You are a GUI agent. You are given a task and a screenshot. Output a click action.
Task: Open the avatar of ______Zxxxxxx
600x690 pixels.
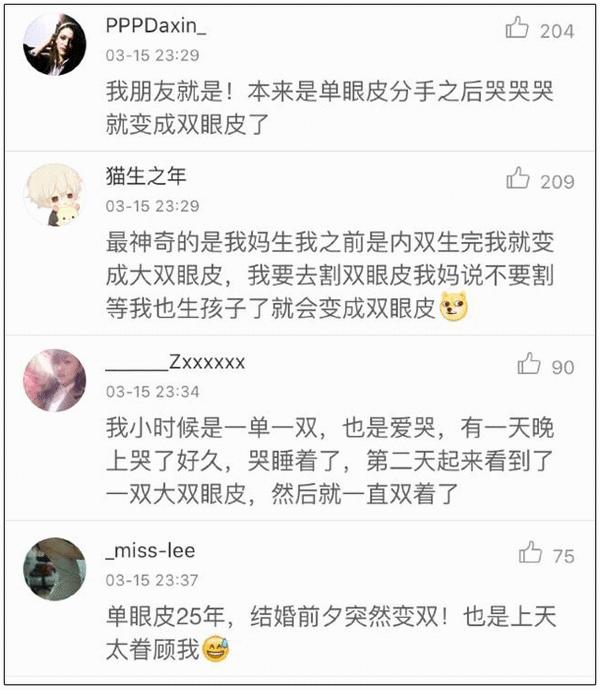pyautogui.click(x=55, y=380)
